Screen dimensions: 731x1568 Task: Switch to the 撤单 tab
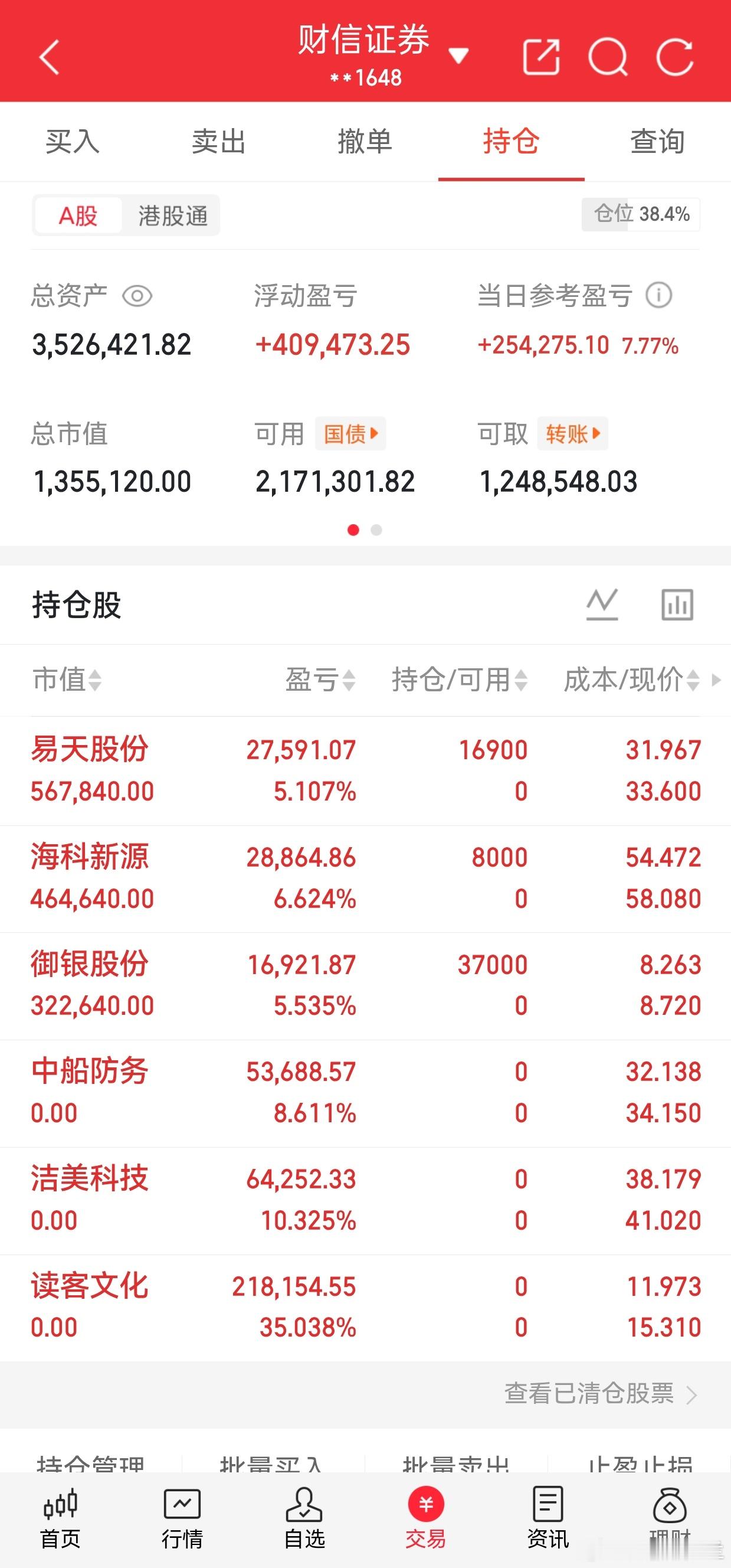coord(365,142)
